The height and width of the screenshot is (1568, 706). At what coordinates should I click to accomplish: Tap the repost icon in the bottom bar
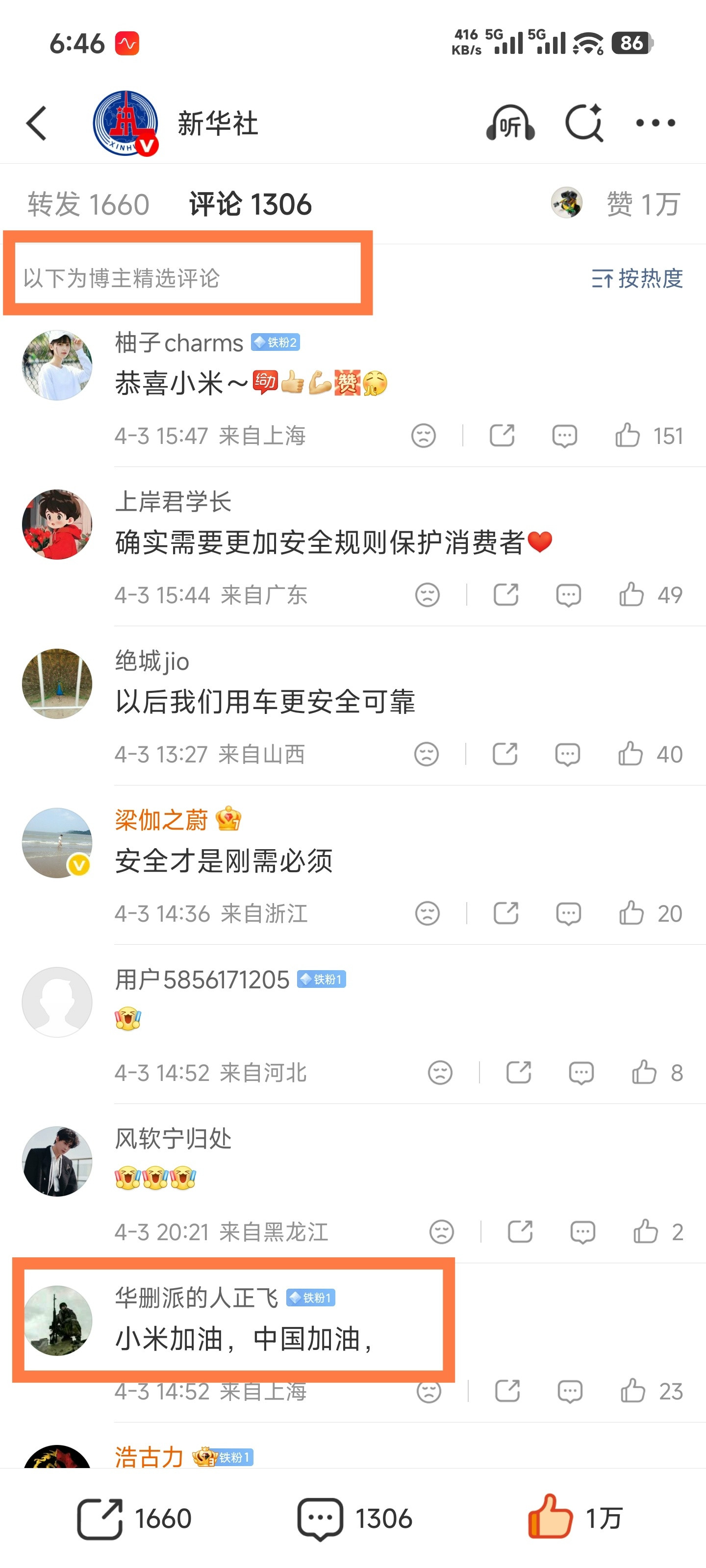click(103, 1518)
